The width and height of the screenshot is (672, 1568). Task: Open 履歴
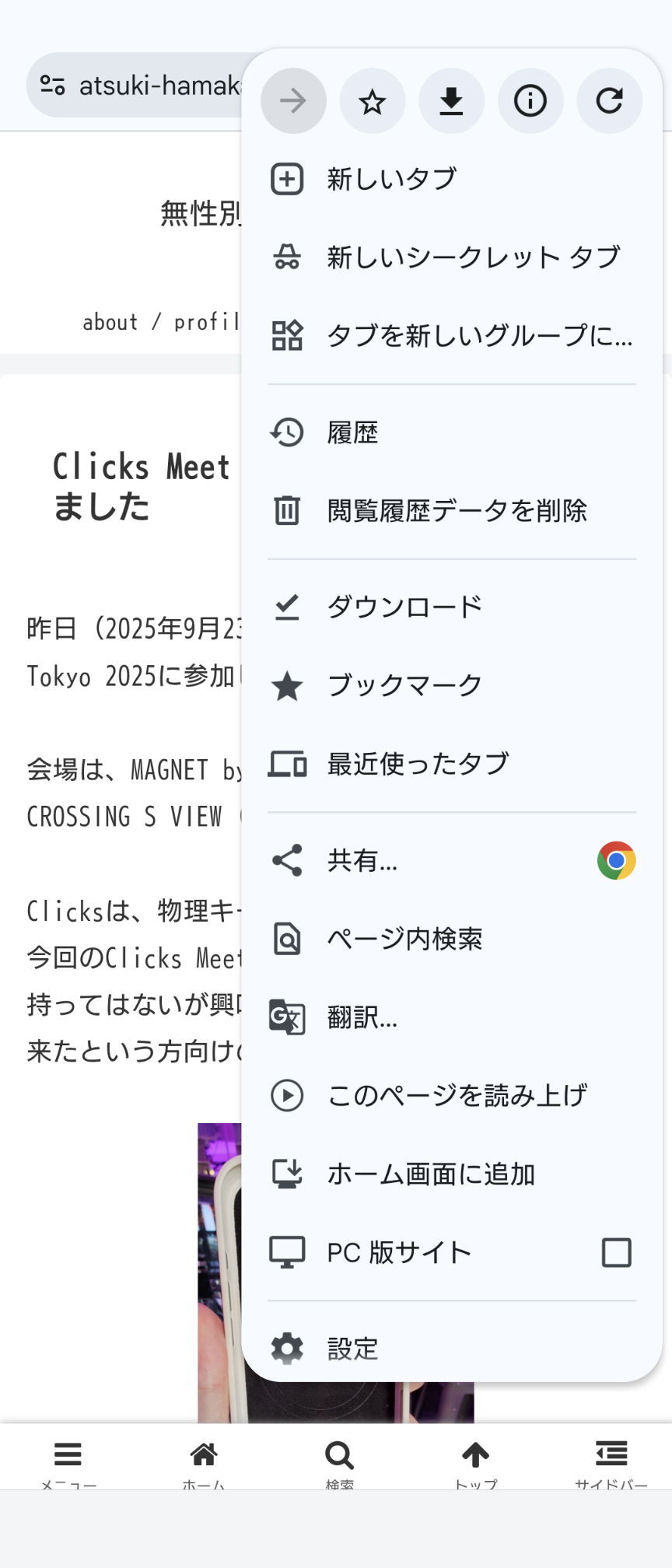(x=352, y=432)
